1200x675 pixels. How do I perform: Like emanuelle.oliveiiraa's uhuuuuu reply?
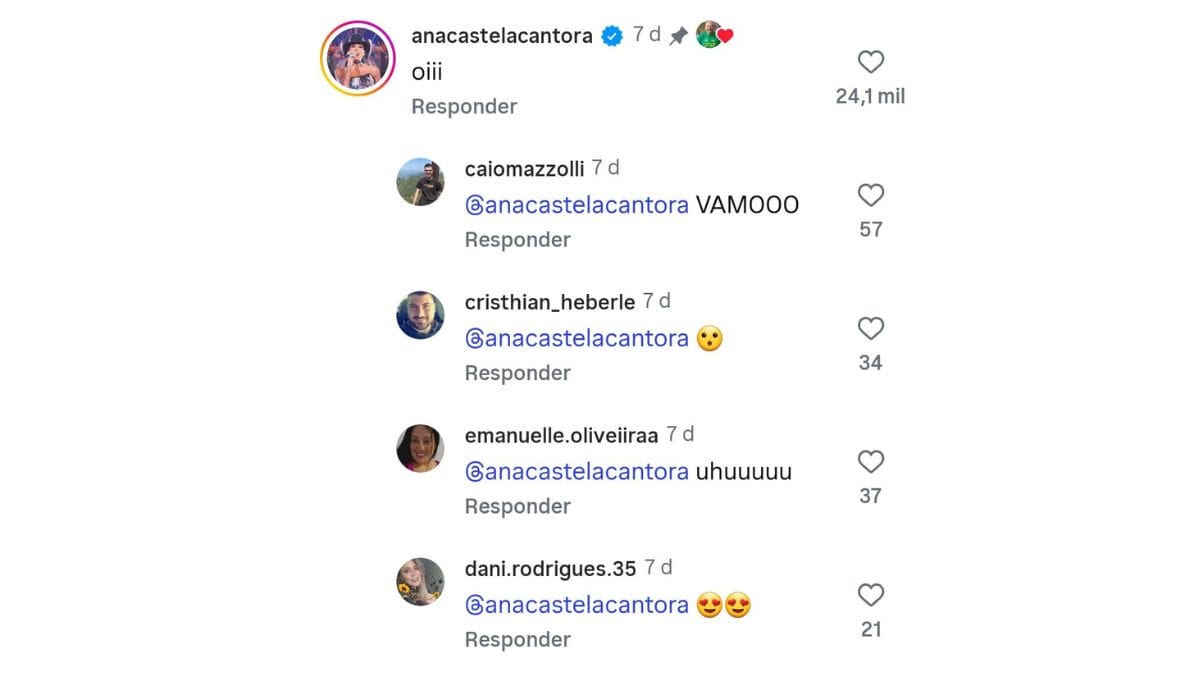click(871, 461)
